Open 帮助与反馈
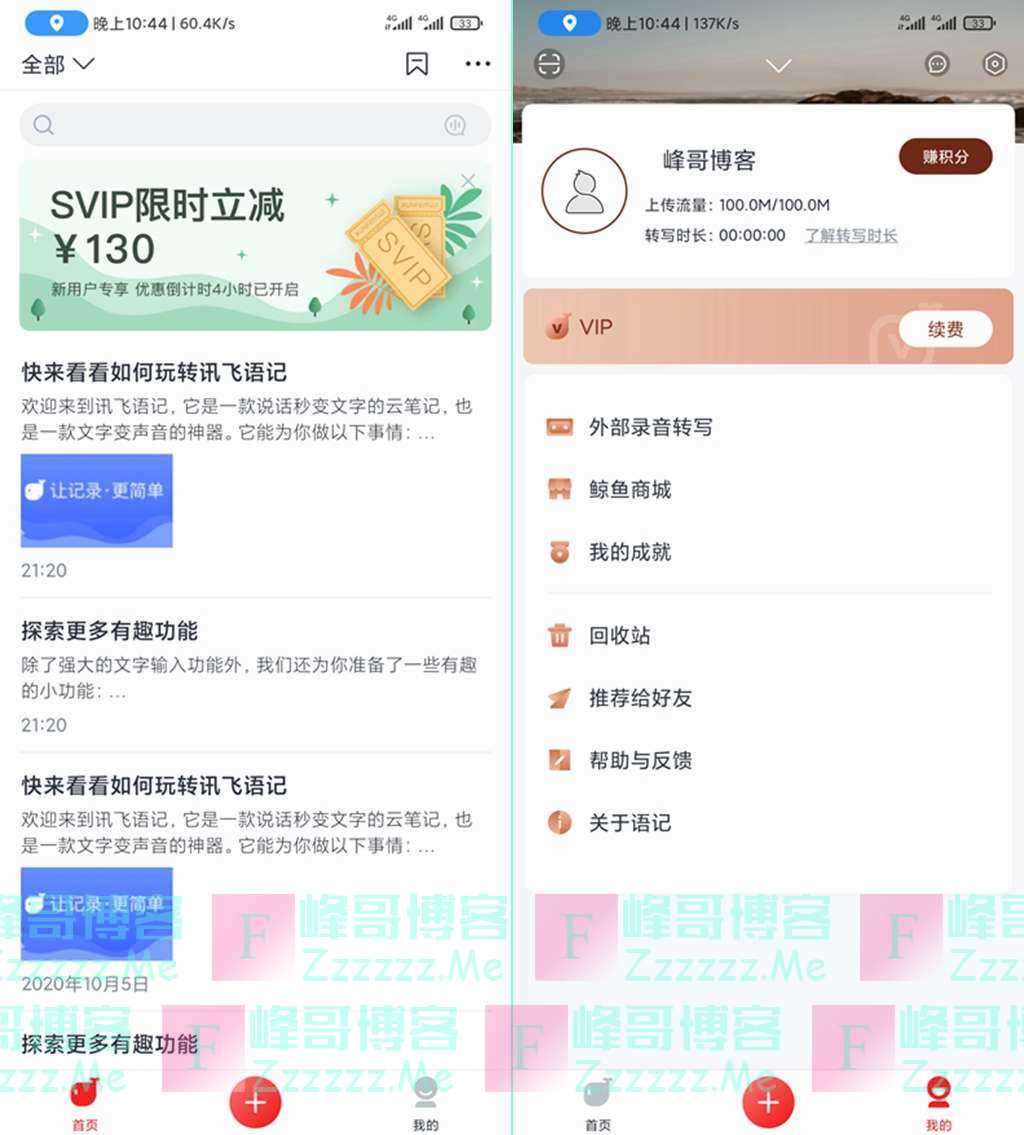This screenshot has height=1135, width=1024. [x=640, y=761]
